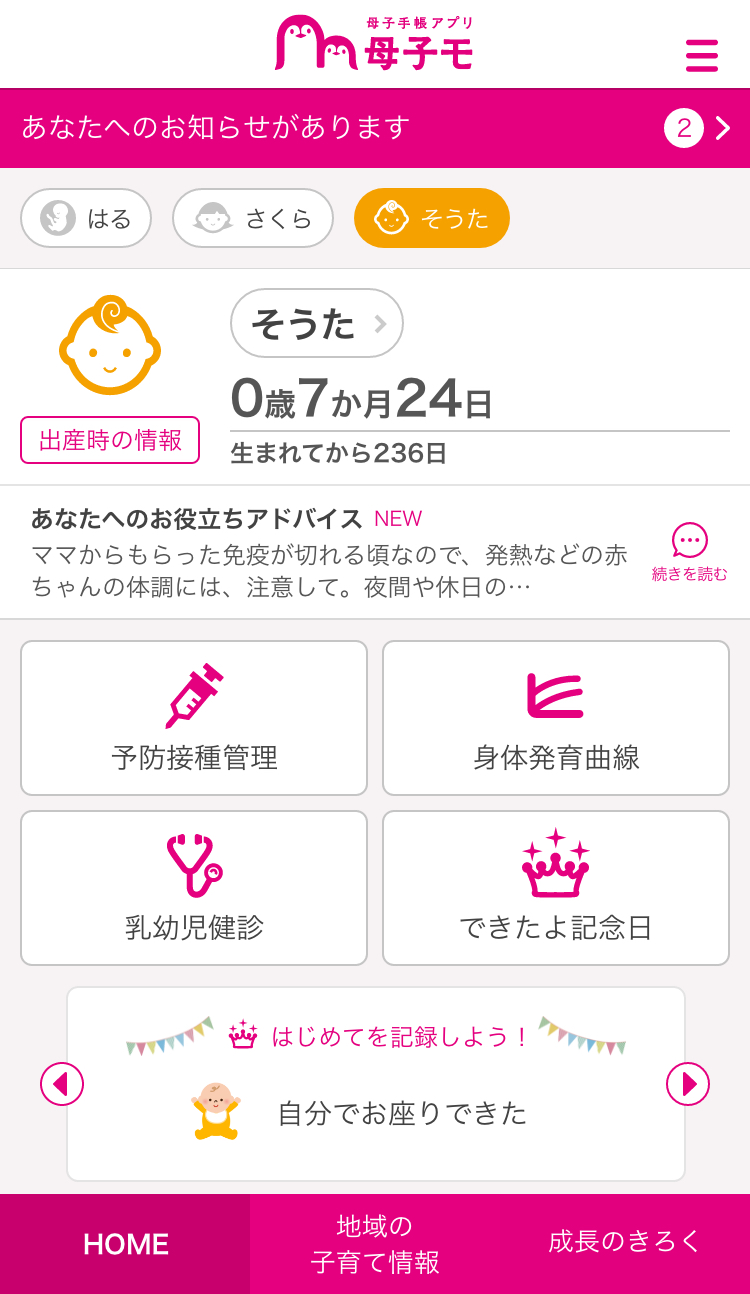This screenshot has height=1294, width=750.
Task: Expand そうた's name to view child details
Action: point(316,322)
